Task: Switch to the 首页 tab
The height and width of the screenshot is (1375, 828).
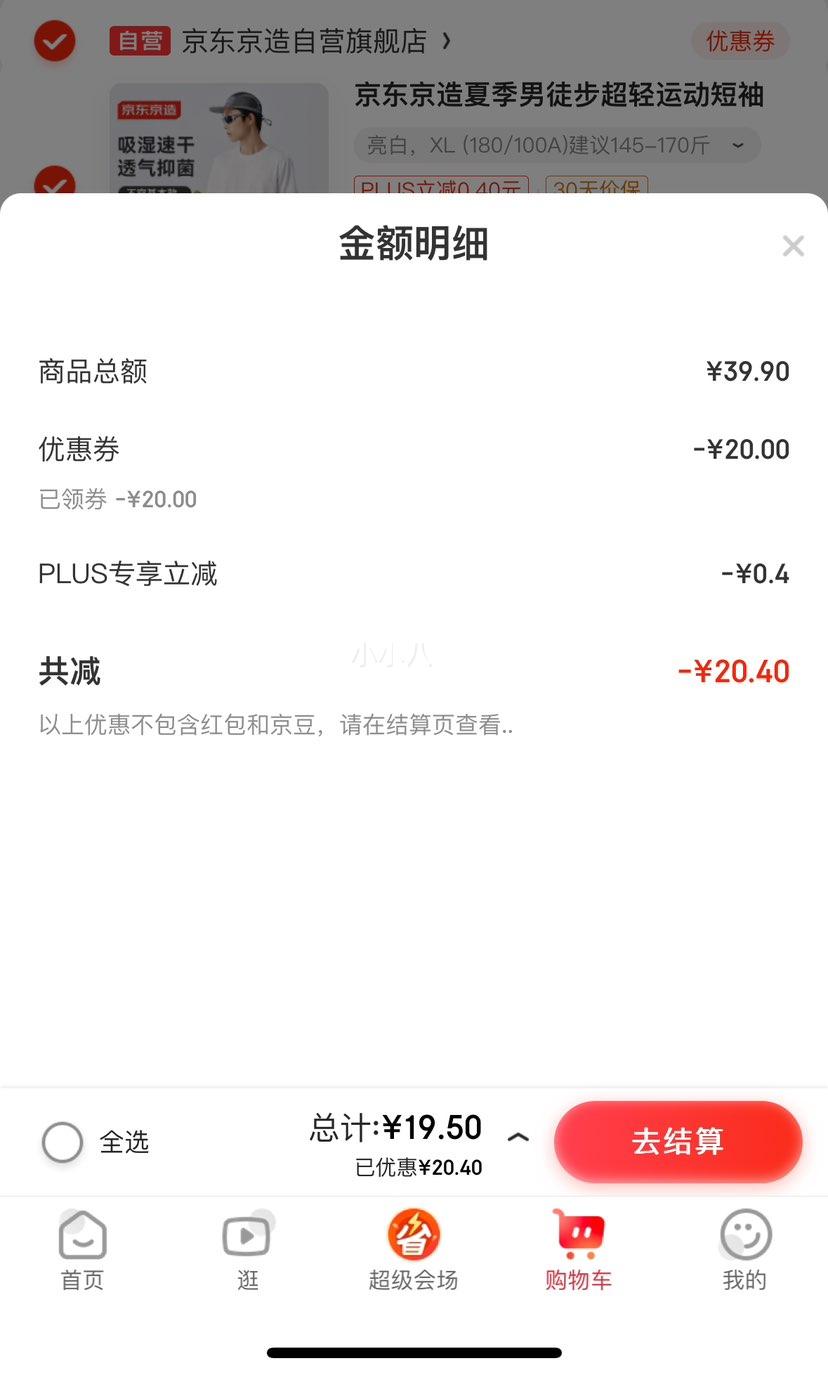Action: (x=83, y=1250)
